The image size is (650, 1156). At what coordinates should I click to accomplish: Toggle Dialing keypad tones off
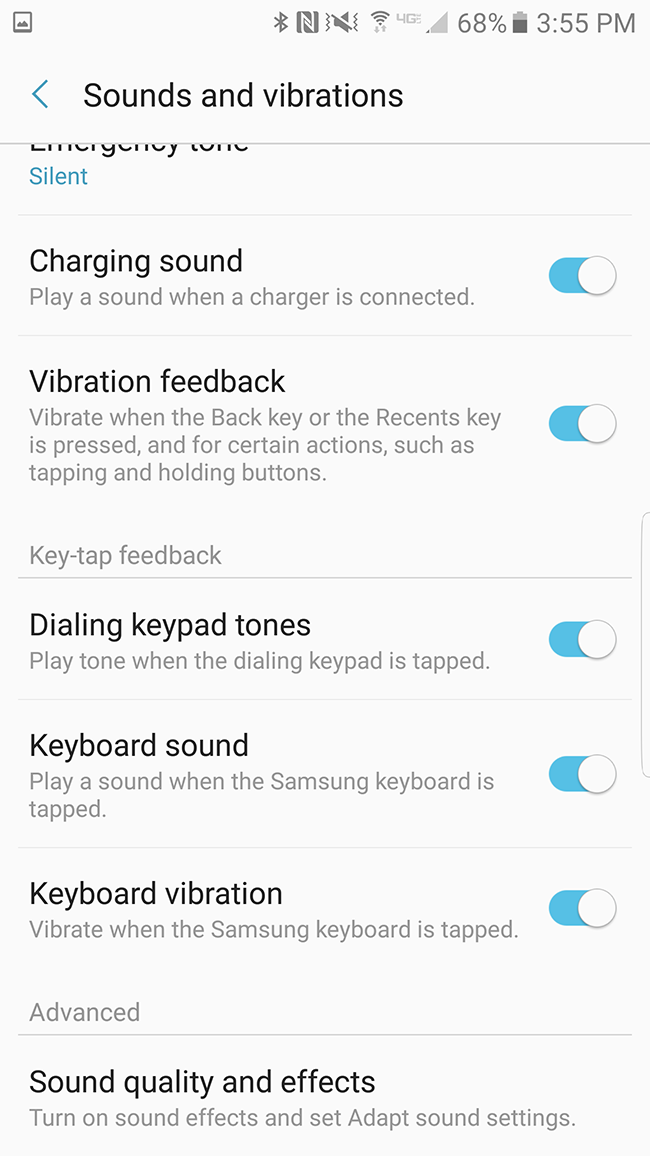point(582,639)
